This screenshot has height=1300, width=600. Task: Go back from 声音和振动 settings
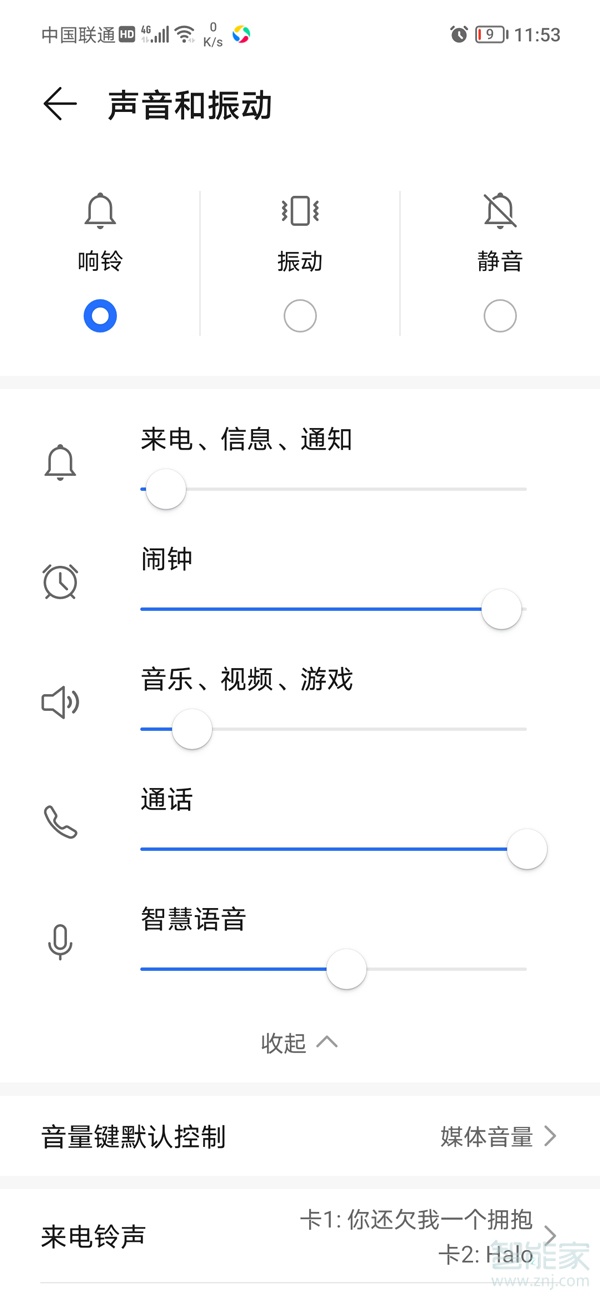point(60,105)
